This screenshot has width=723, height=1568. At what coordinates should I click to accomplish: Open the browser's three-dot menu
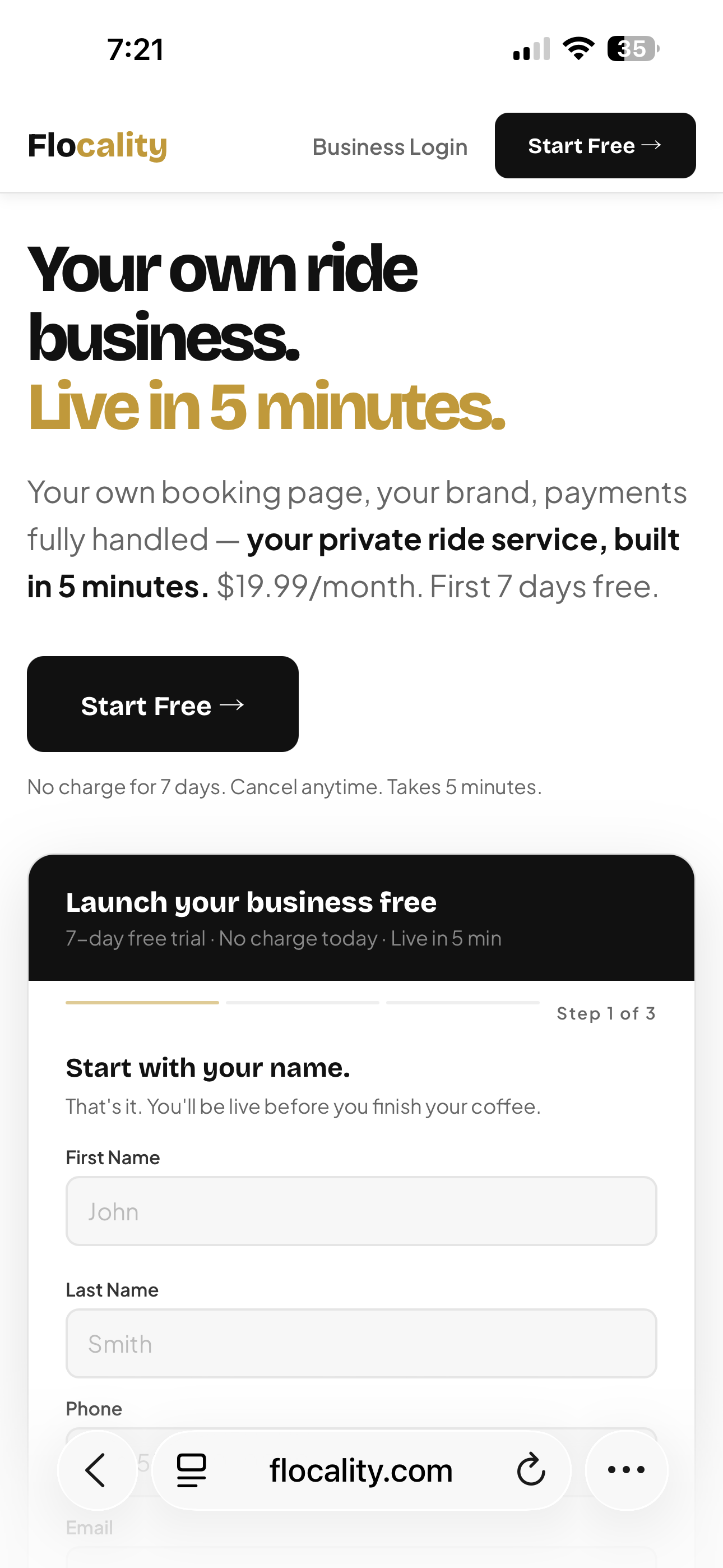click(626, 1470)
